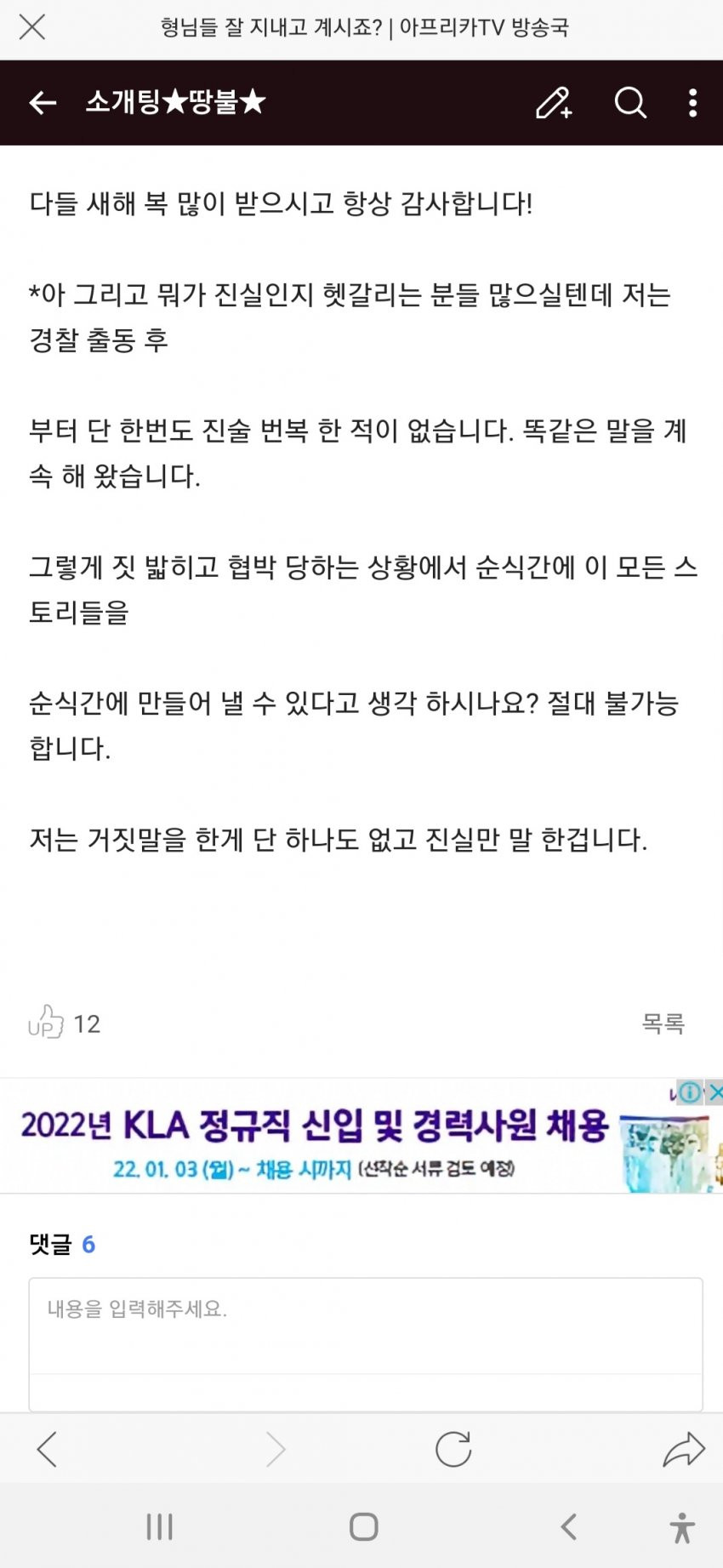
Task: Open search in the board header
Action: 630,103
